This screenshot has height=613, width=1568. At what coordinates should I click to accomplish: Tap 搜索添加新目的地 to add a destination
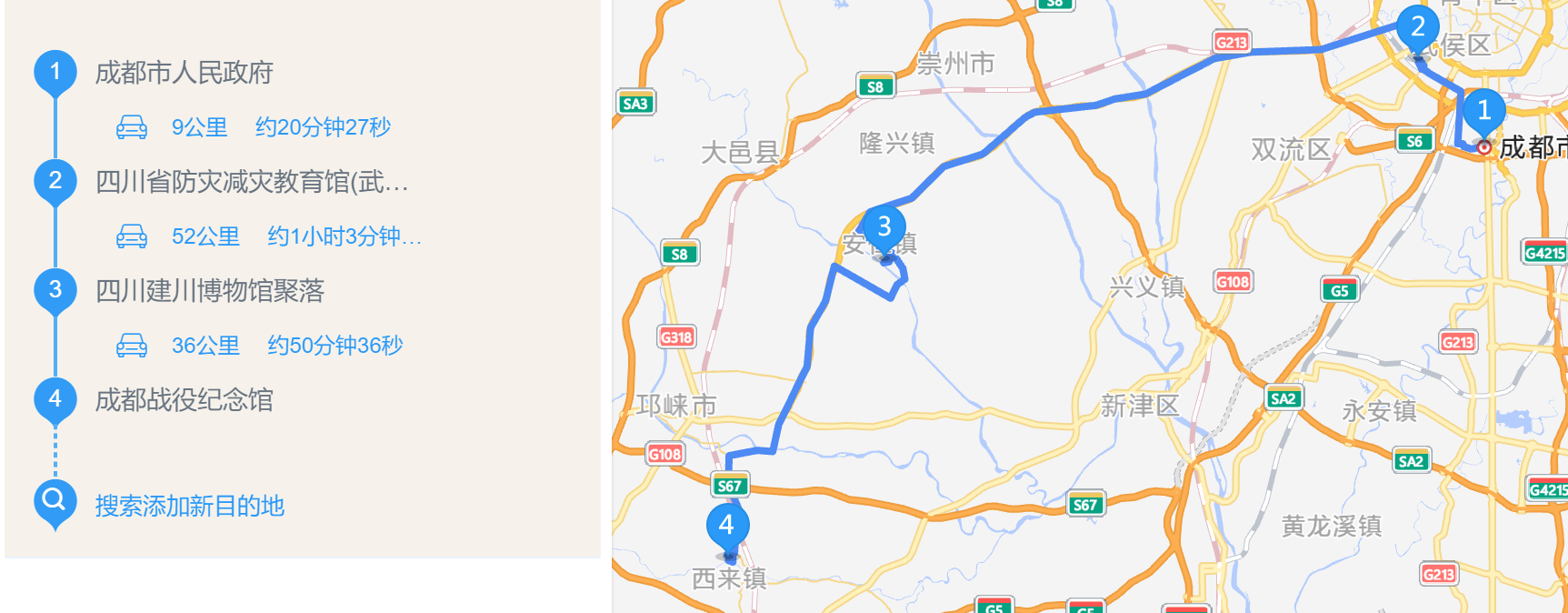click(x=190, y=506)
